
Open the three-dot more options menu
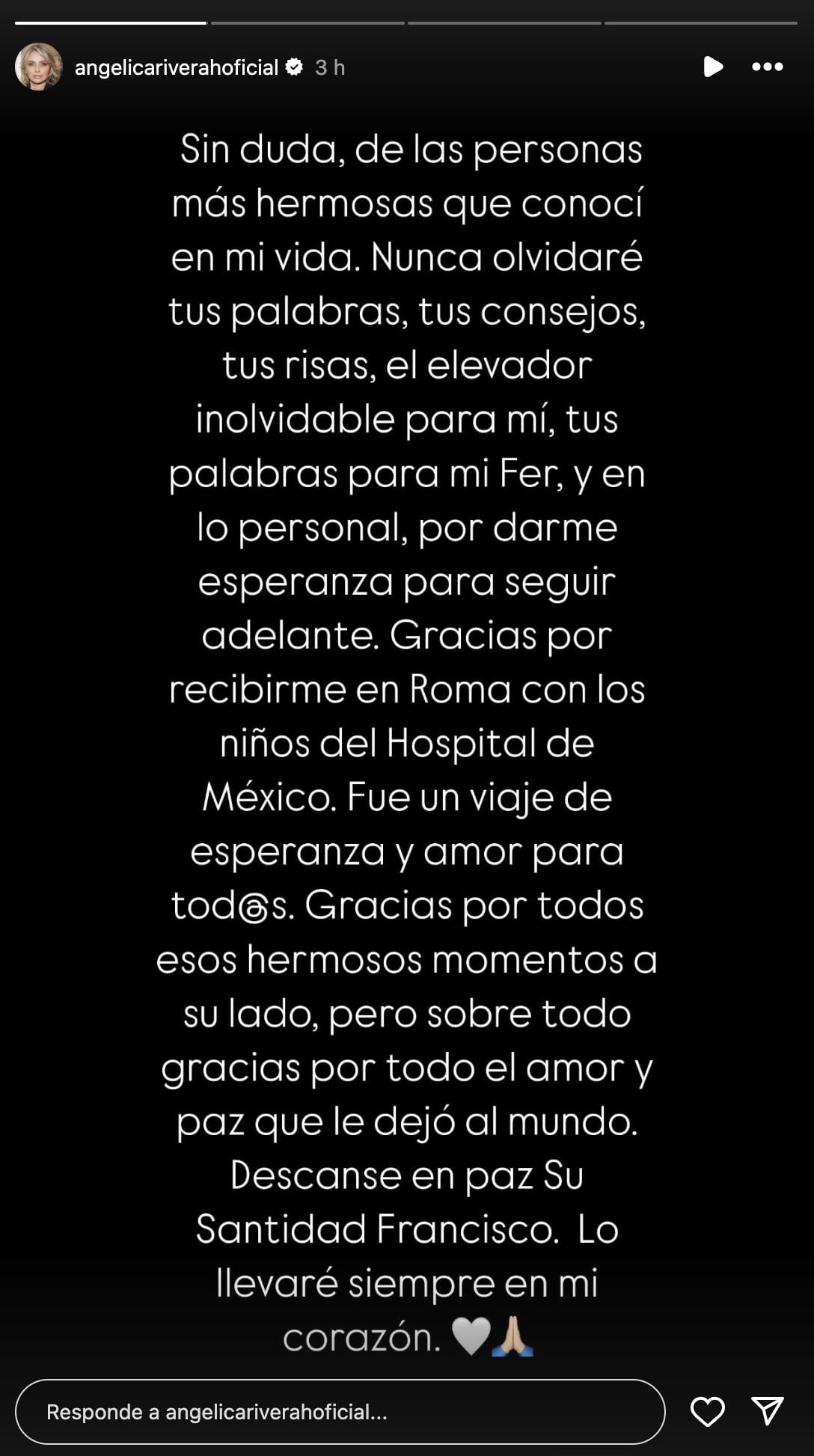[767, 67]
